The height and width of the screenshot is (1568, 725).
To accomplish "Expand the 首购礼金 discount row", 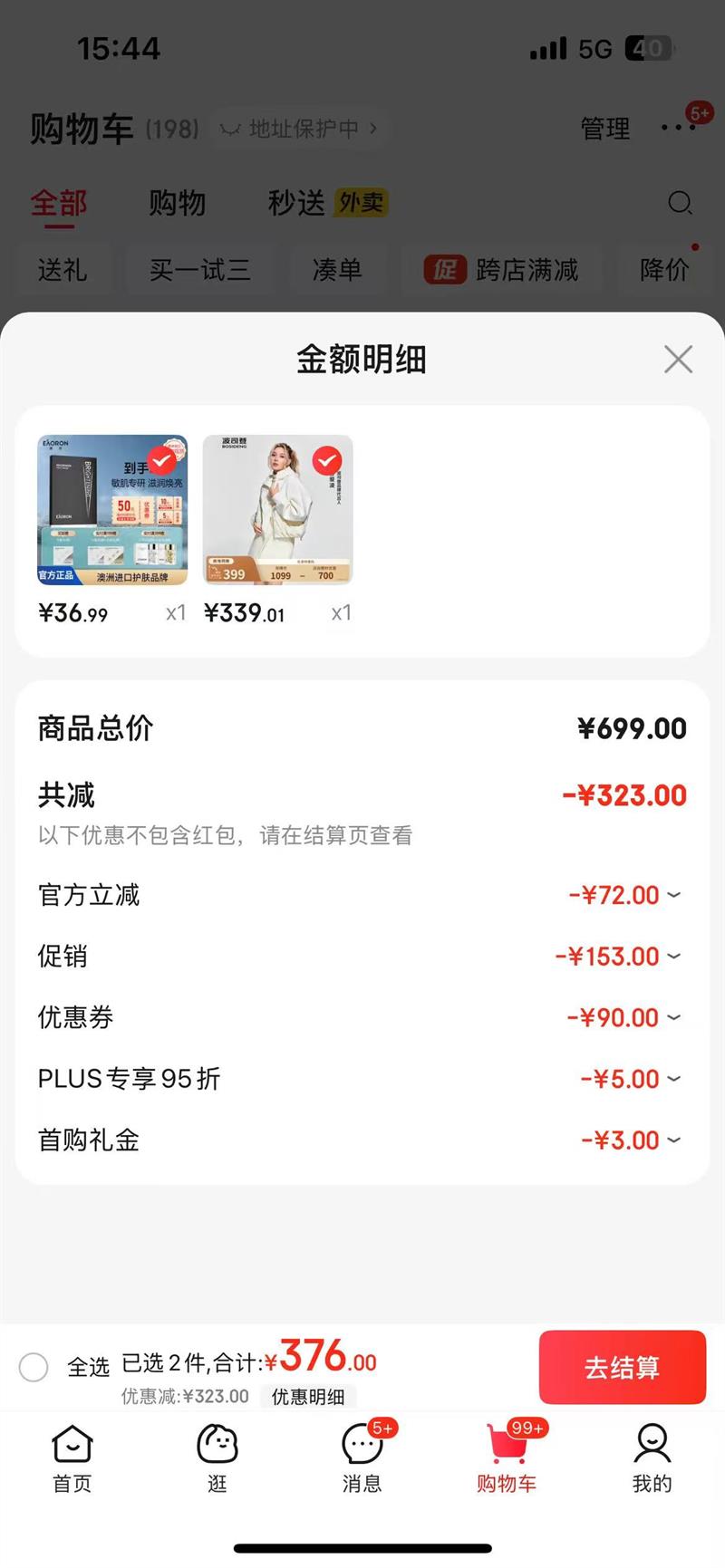I will [673, 1140].
